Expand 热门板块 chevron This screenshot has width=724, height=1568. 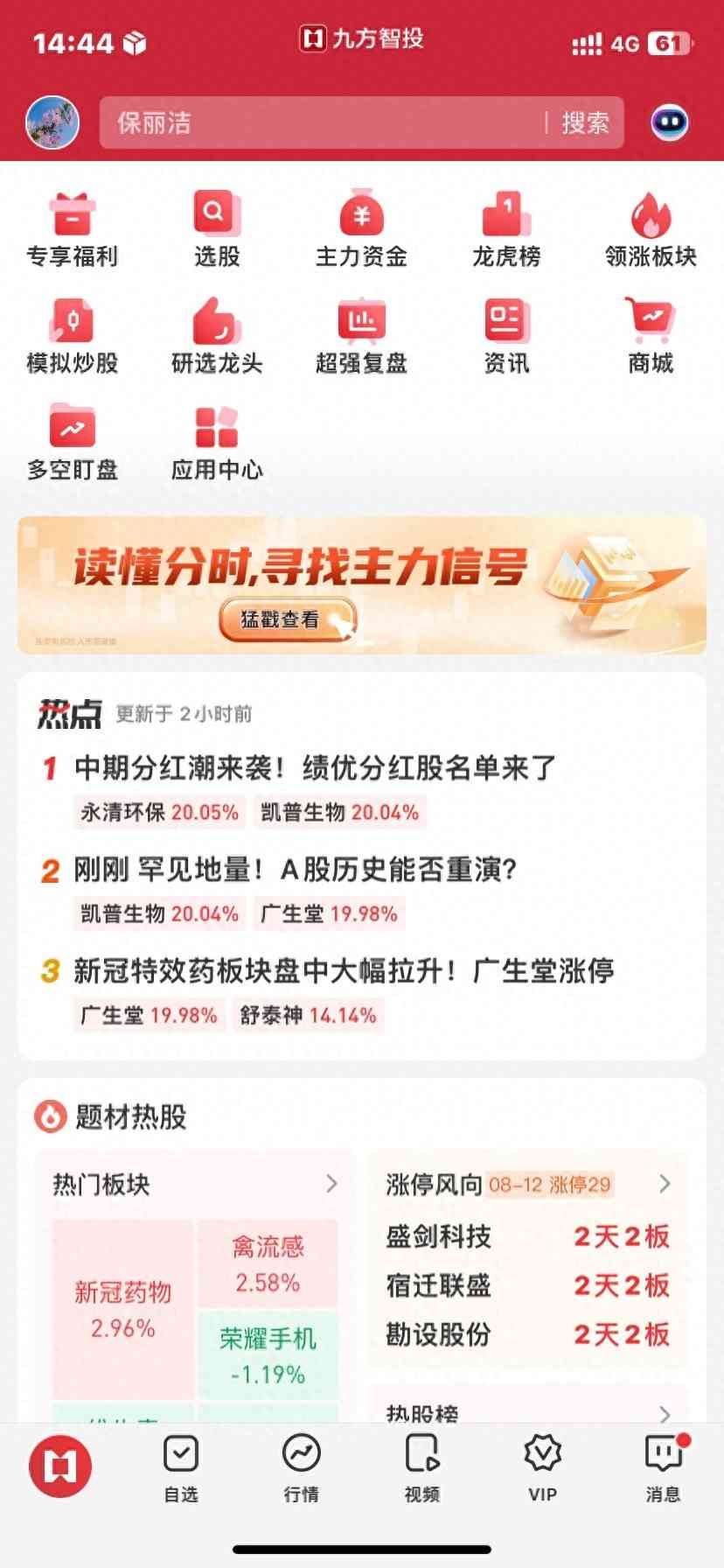(x=331, y=1184)
